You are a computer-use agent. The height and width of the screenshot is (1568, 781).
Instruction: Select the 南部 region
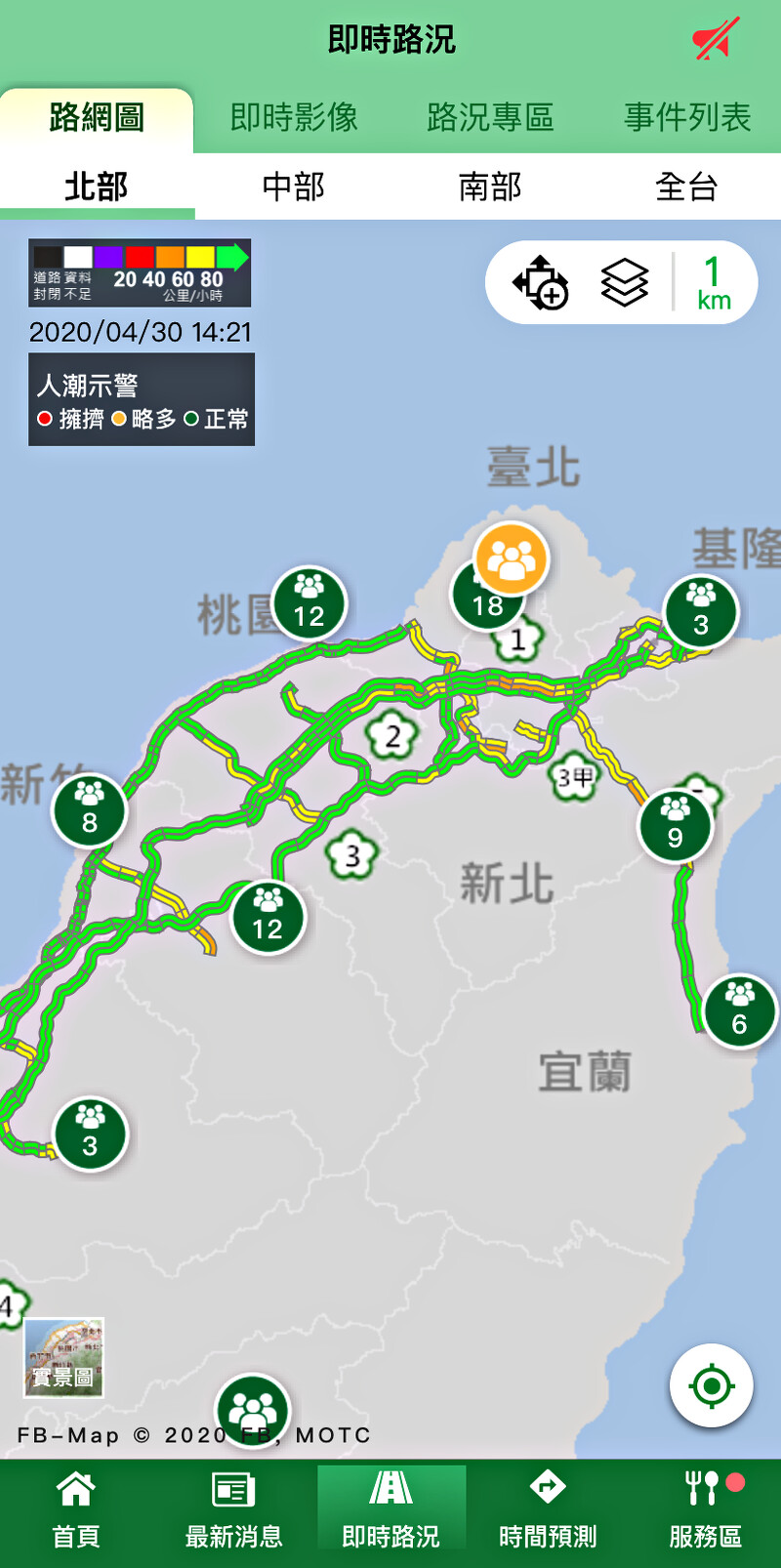490,186
